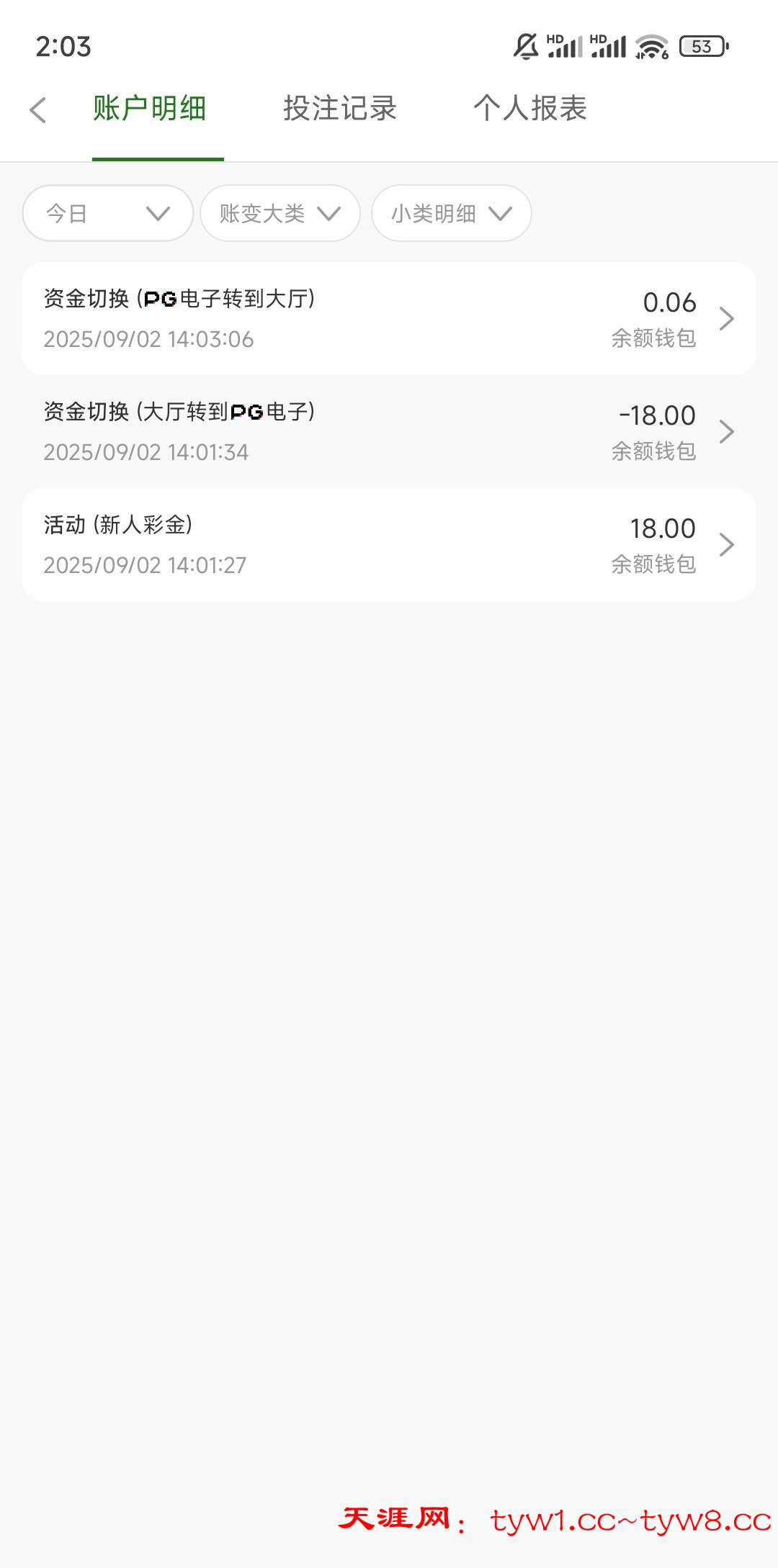The width and height of the screenshot is (778, 1568).
Task: Select the 账户明细 tab
Action: [150, 109]
